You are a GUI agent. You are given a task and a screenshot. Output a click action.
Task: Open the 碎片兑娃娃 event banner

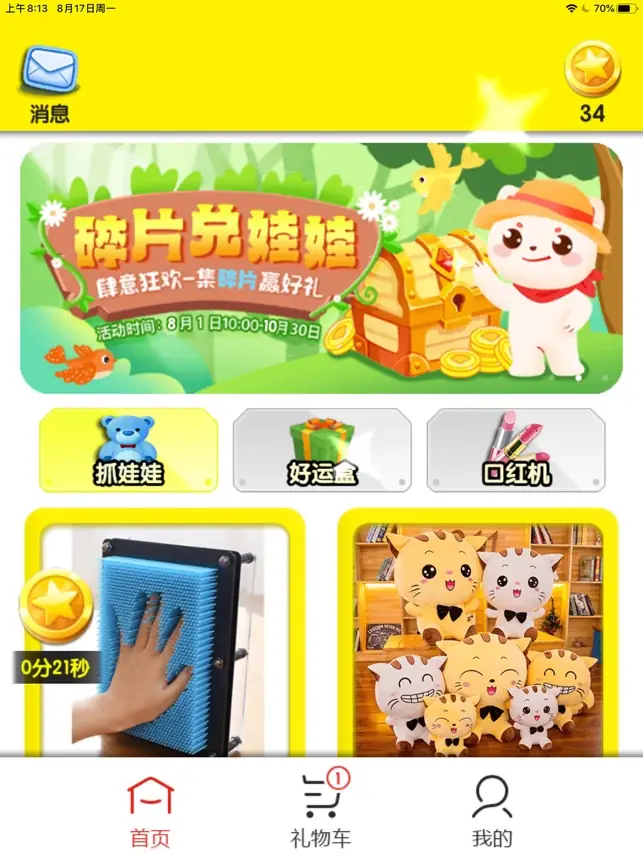click(321, 267)
